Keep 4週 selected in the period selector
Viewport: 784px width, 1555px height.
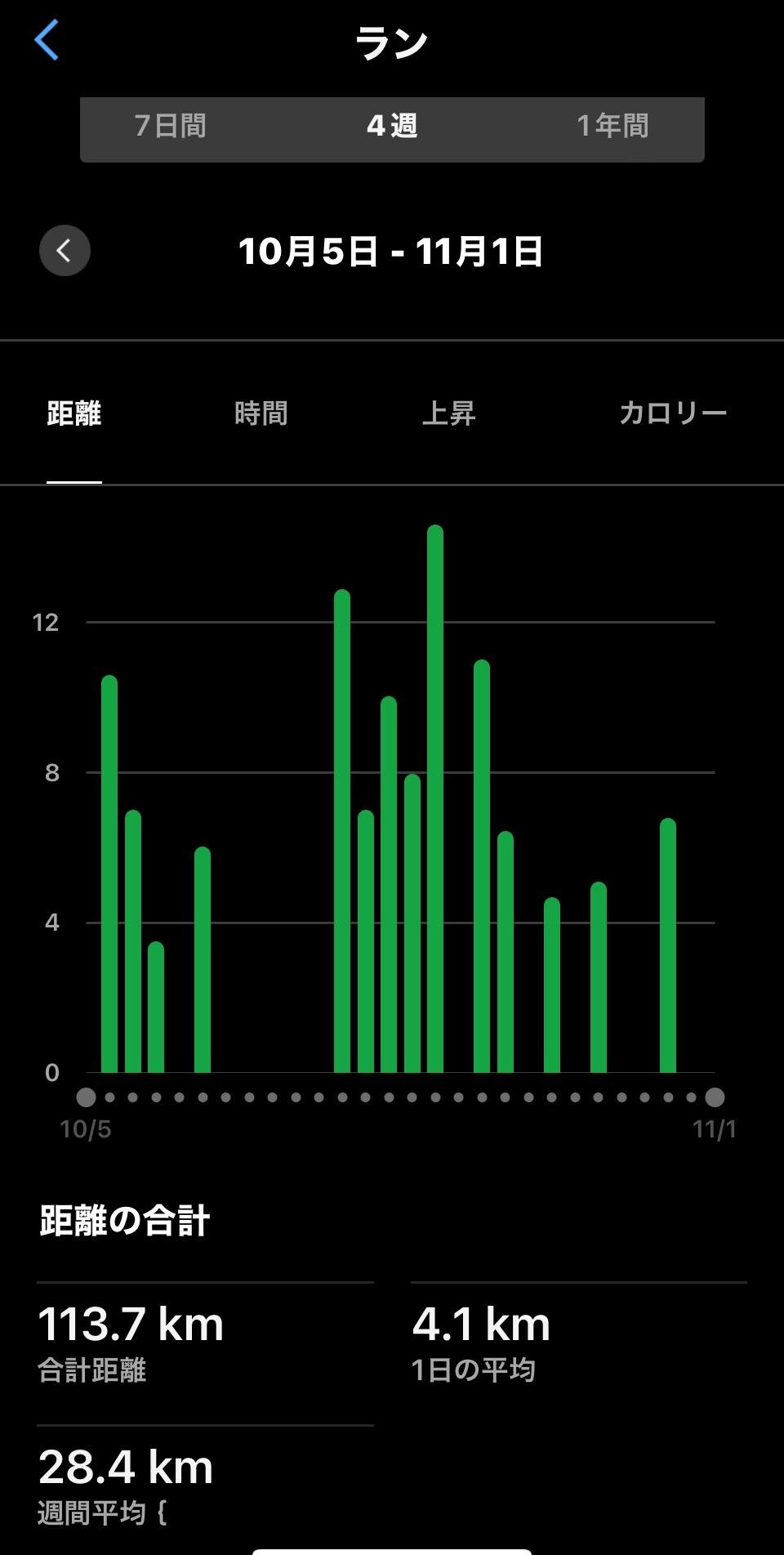(391, 126)
